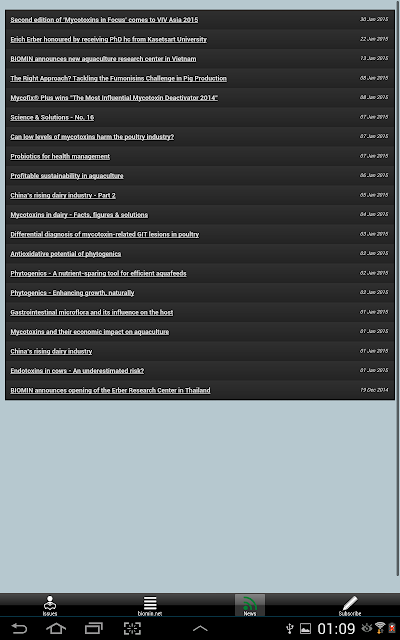Screen dimensions: 400x640
Task: Open 'Mycotoxins in Focus' VIV Asia 2015 article
Action: tap(104, 20)
